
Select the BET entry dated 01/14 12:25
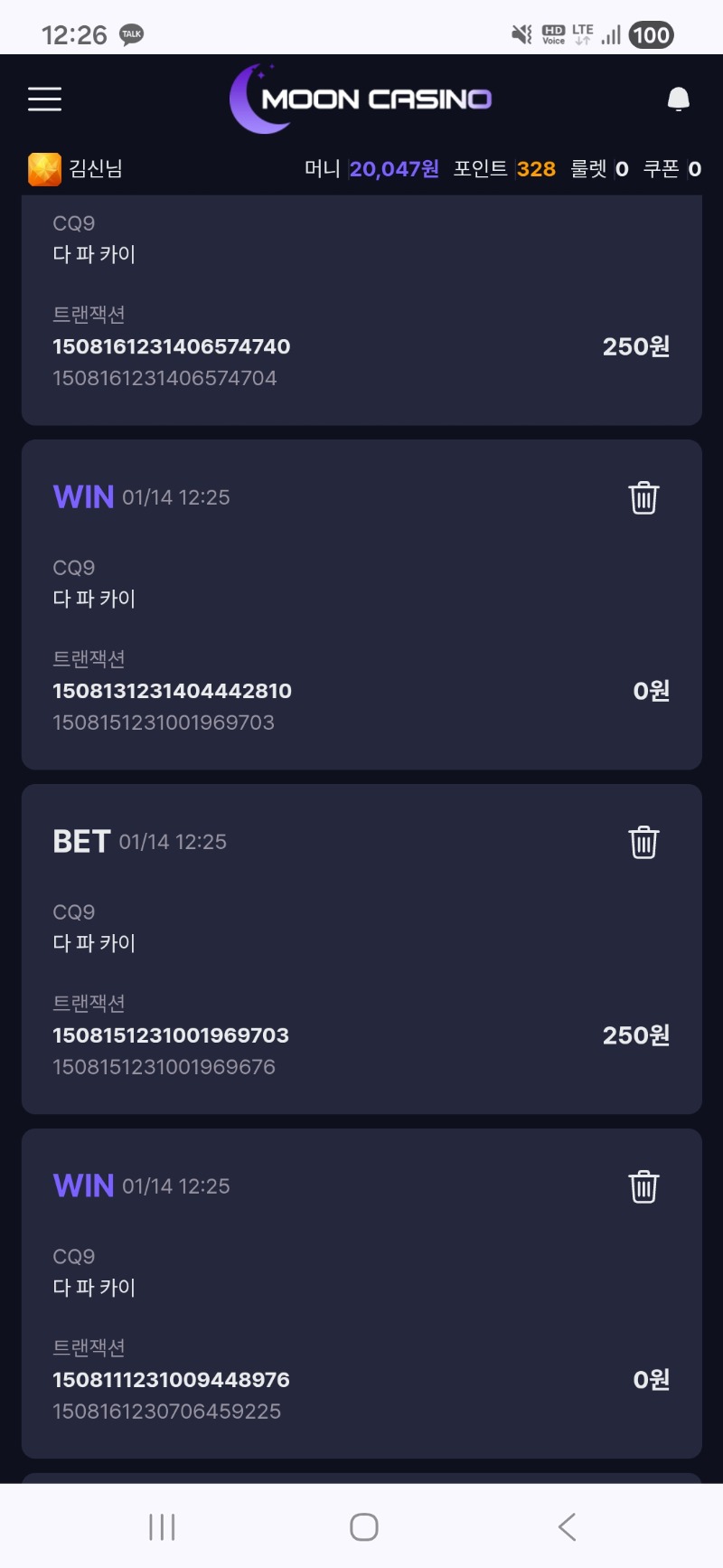pyautogui.click(x=140, y=841)
